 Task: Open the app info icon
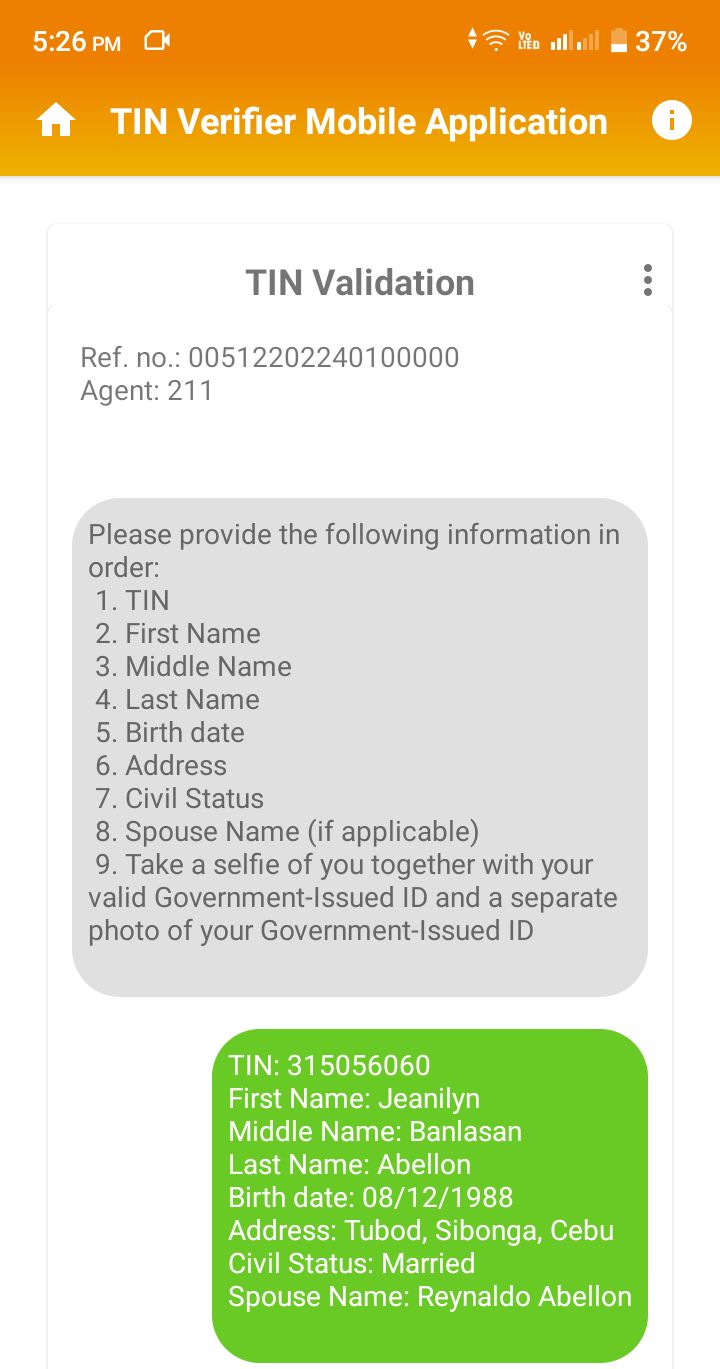click(x=671, y=121)
